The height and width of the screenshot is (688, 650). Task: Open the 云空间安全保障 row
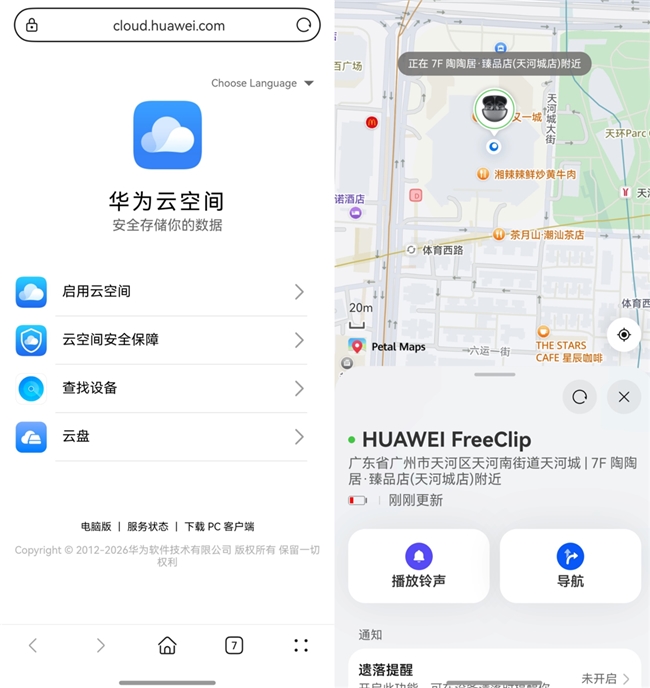[x=161, y=340]
